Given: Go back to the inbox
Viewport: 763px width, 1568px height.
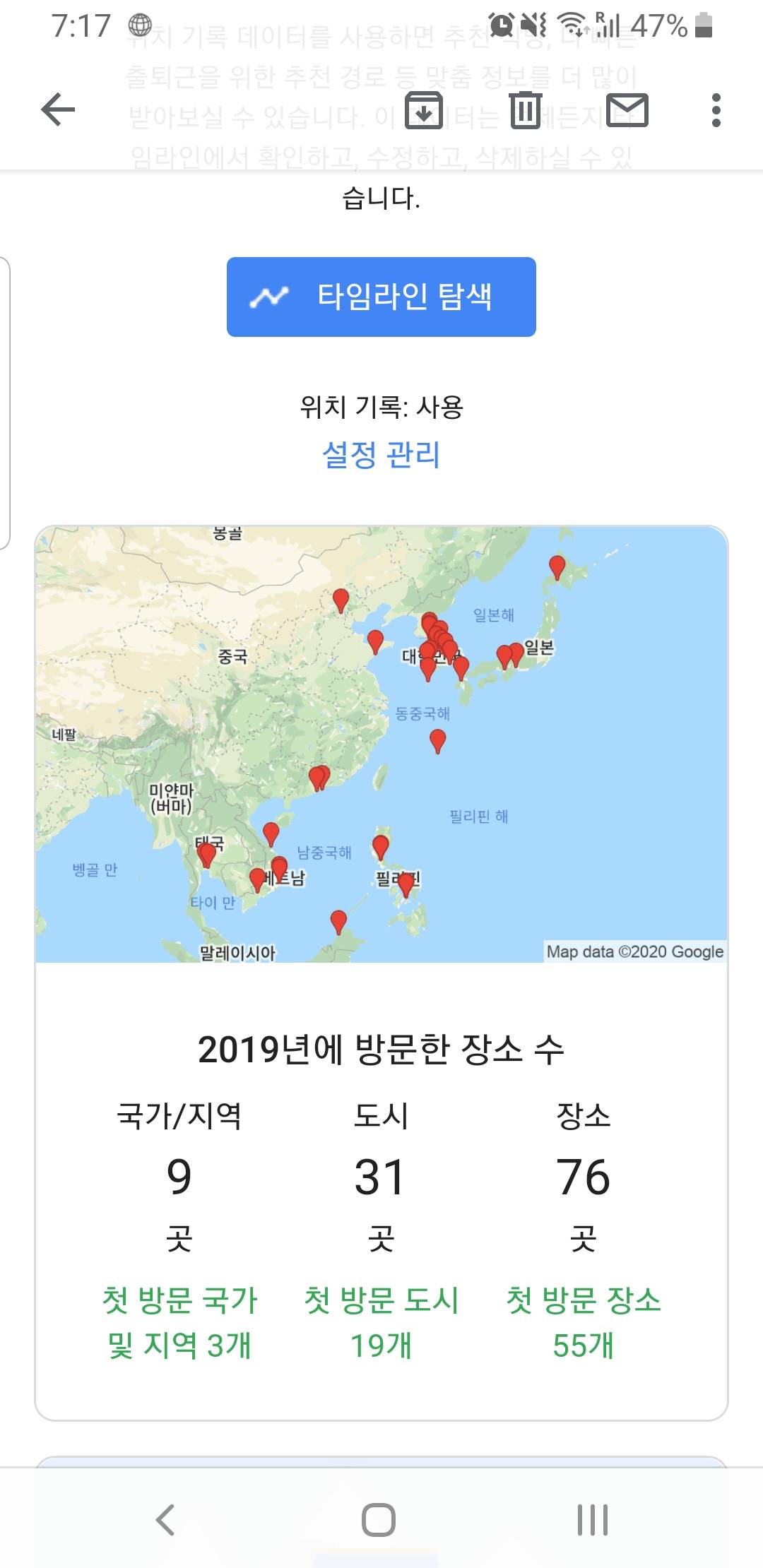Looking at the screenshot, I should click(x=59, y=110).
